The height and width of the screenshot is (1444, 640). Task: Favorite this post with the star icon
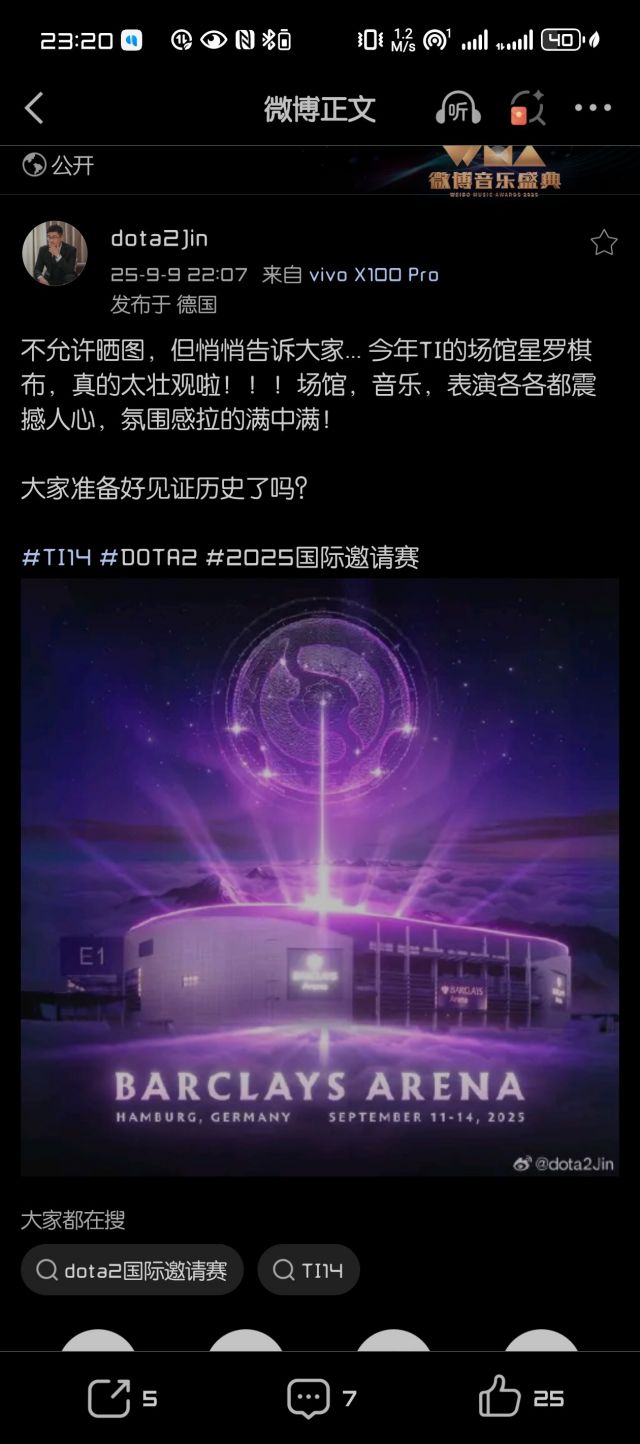coord(603,243)
